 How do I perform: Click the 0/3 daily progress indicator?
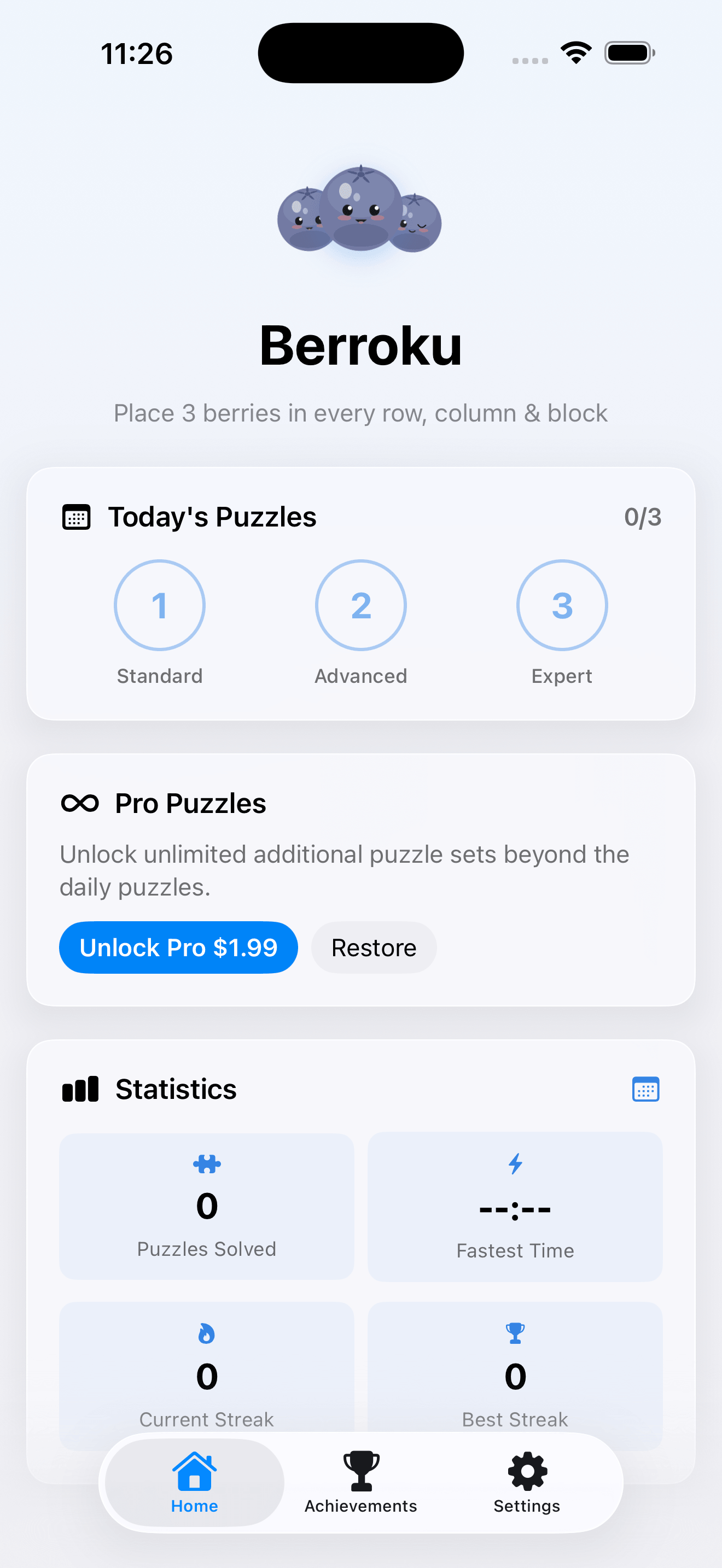click(643, 517)
